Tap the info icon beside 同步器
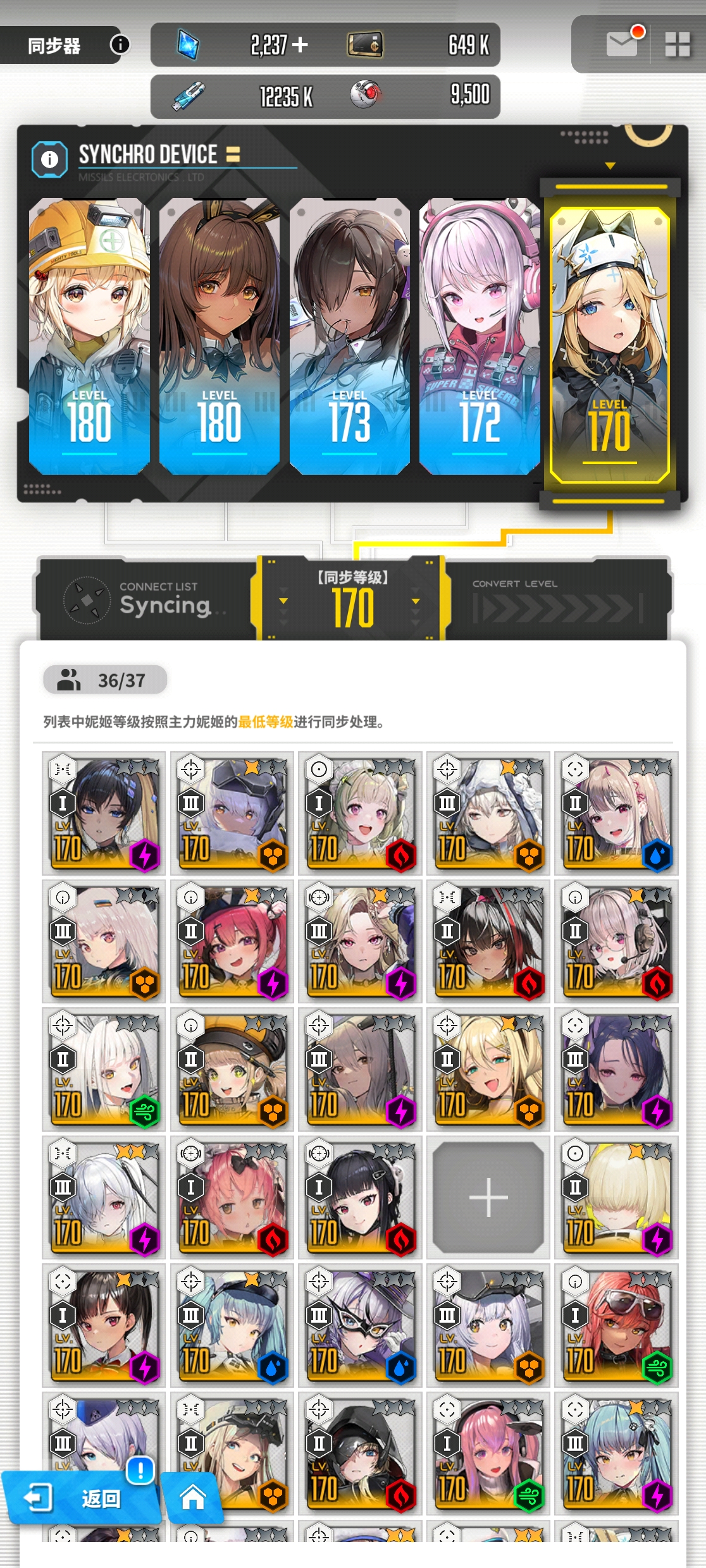706x1568 pixels. coord(120,44)
